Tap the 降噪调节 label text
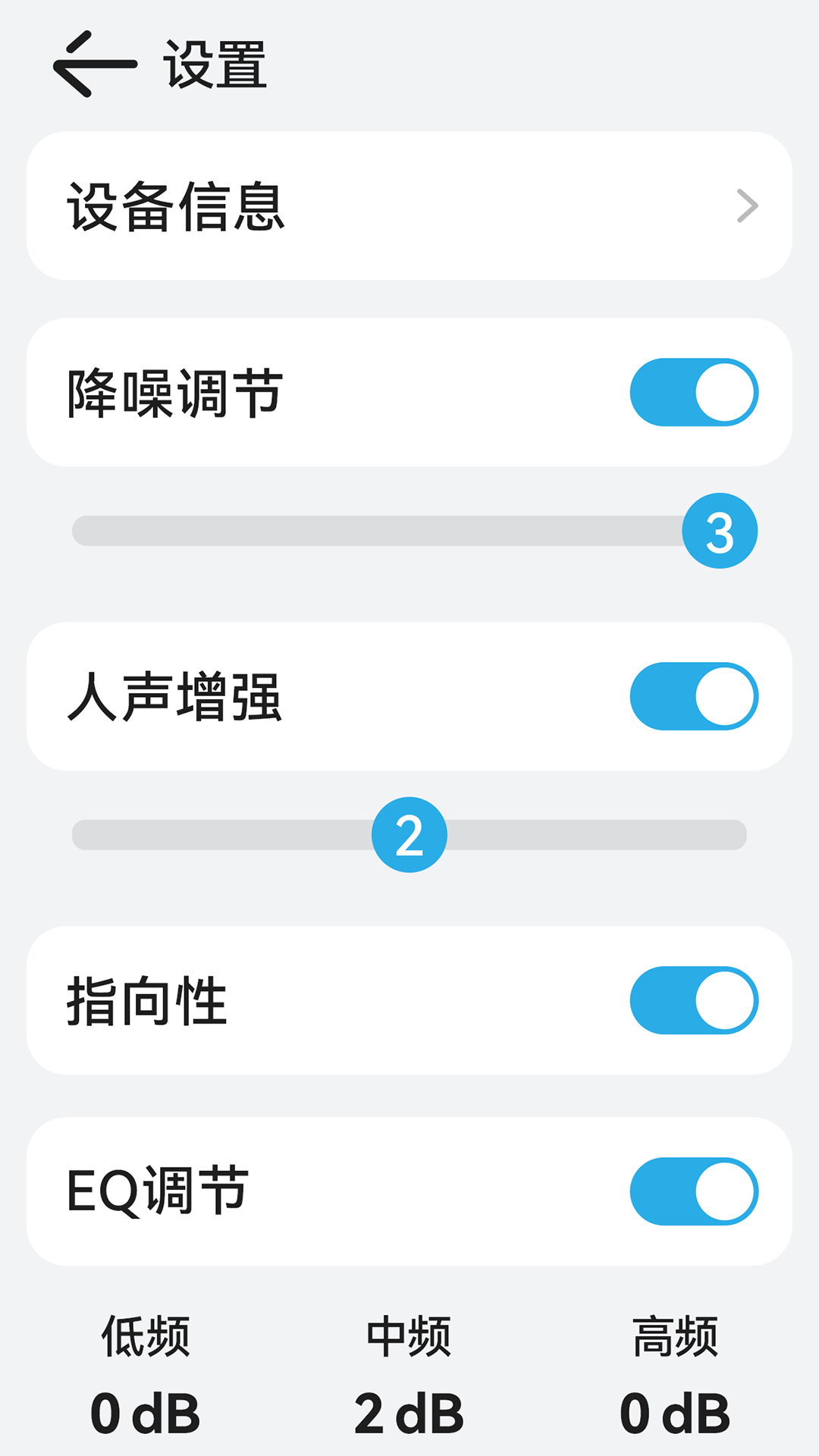This screenshot has width=819, height=1456. [176, 393]
